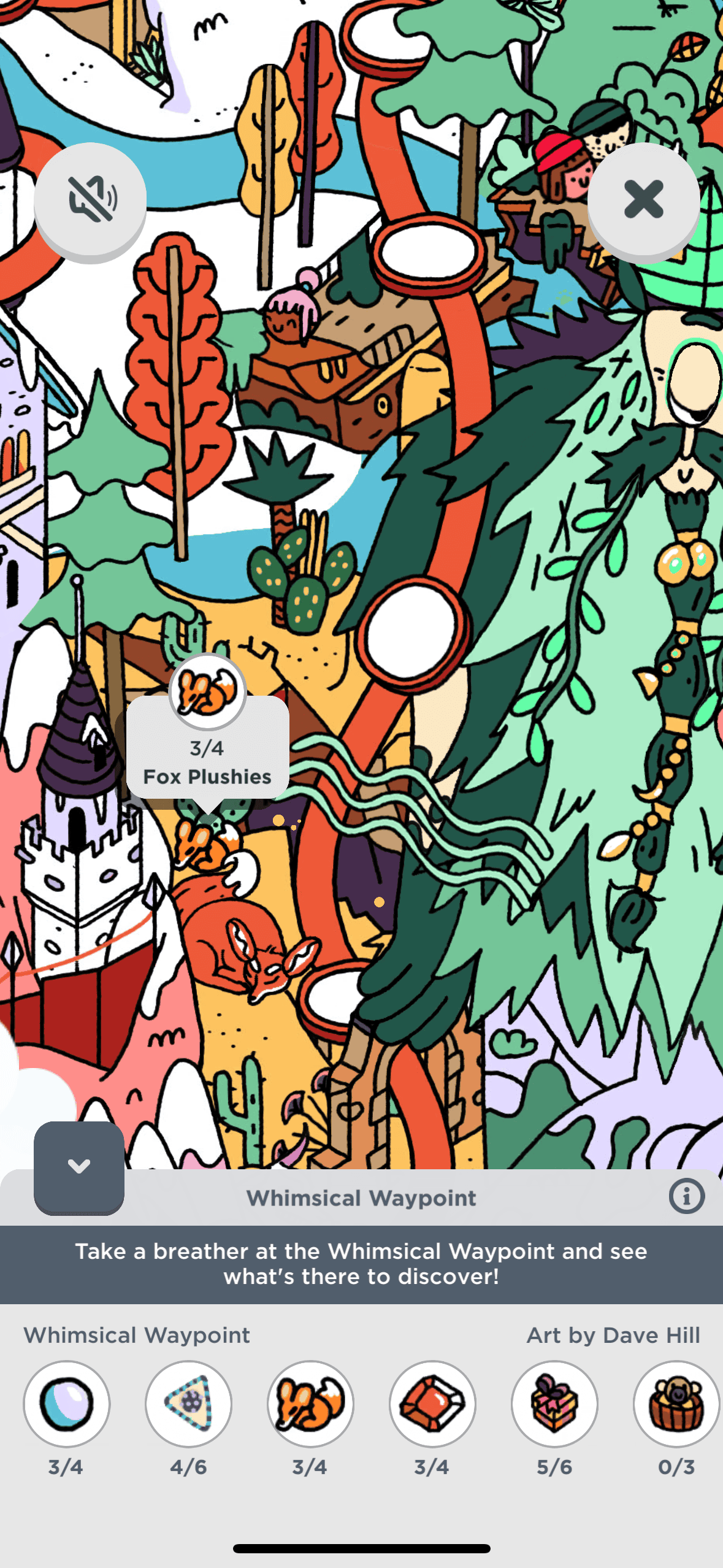This screenshot has width=723, height=1568.
Task: Select the triangle item, 4/6 found
Action: point(188,1404)
